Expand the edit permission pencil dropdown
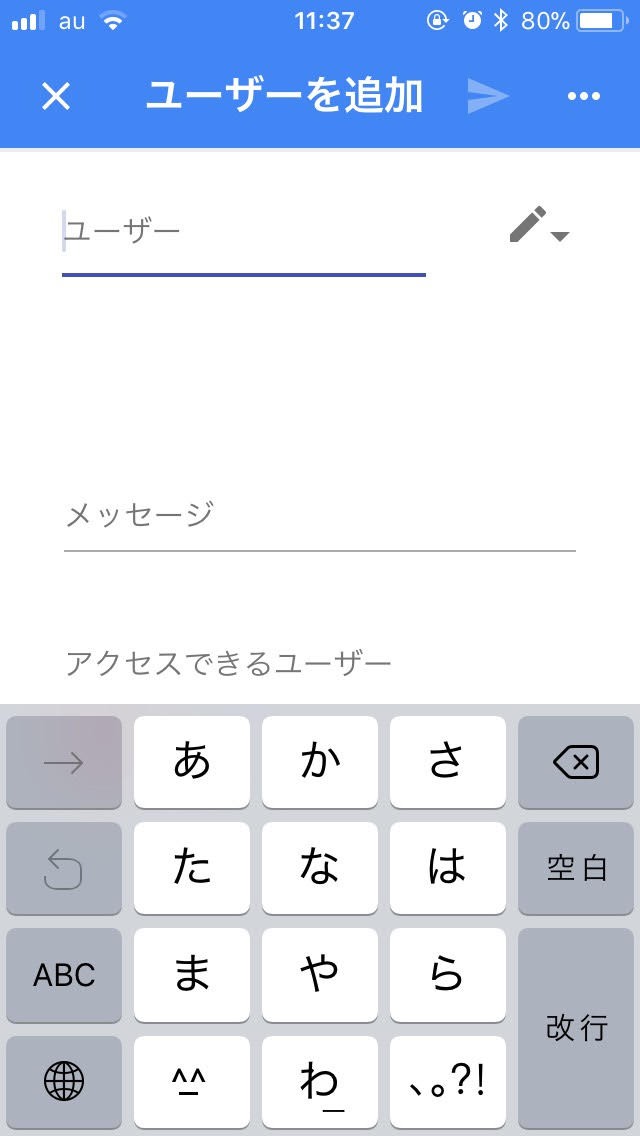The image size is (640, 1136). click(x=538, y=226)
